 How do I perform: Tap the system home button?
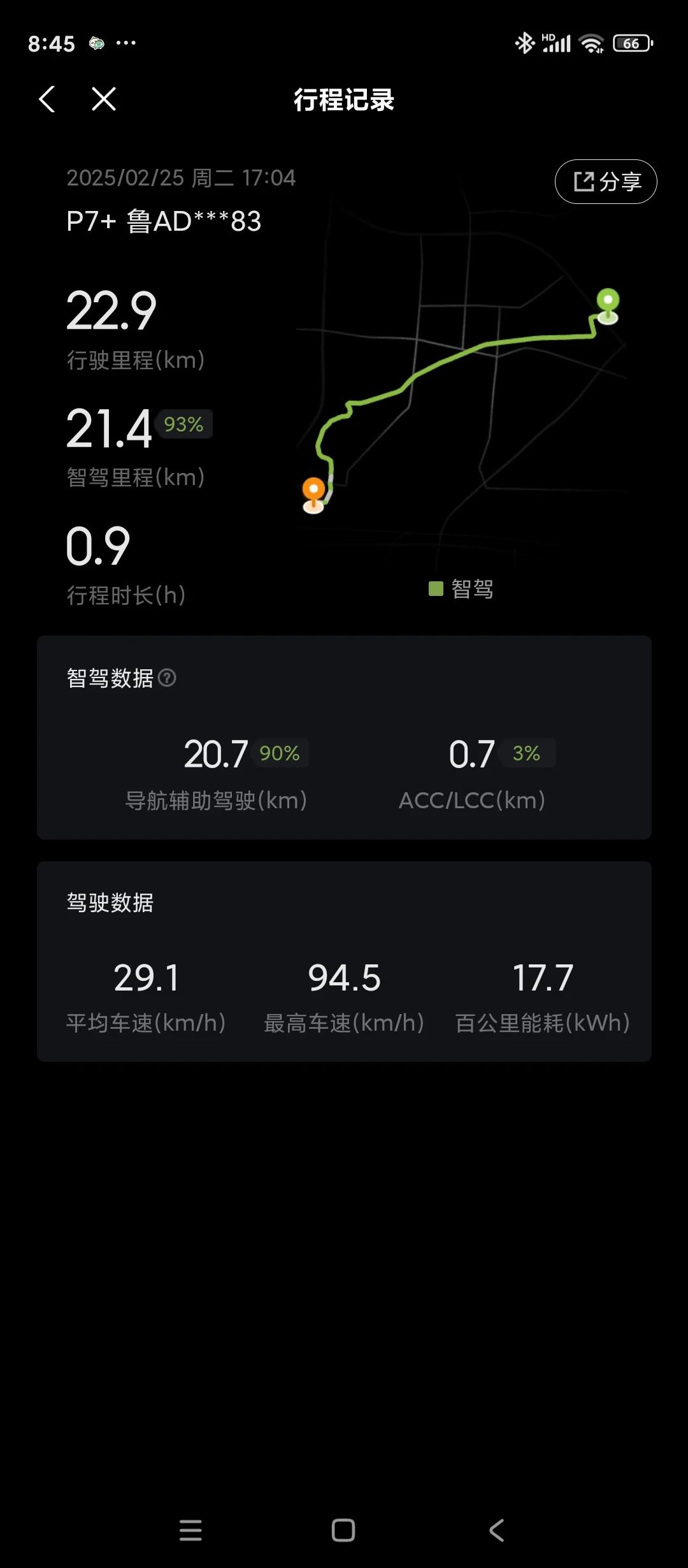(343, 1530)
